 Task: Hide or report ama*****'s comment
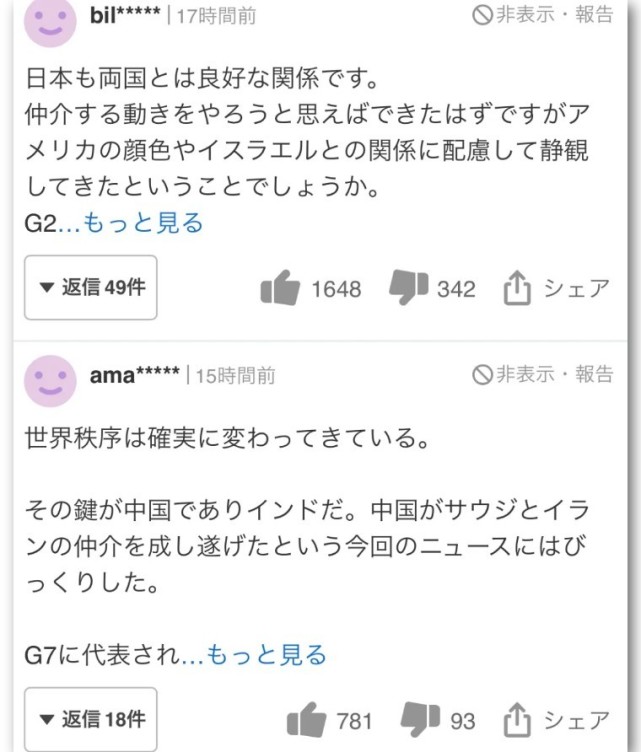pyautogui.click(x=543, y=374)
